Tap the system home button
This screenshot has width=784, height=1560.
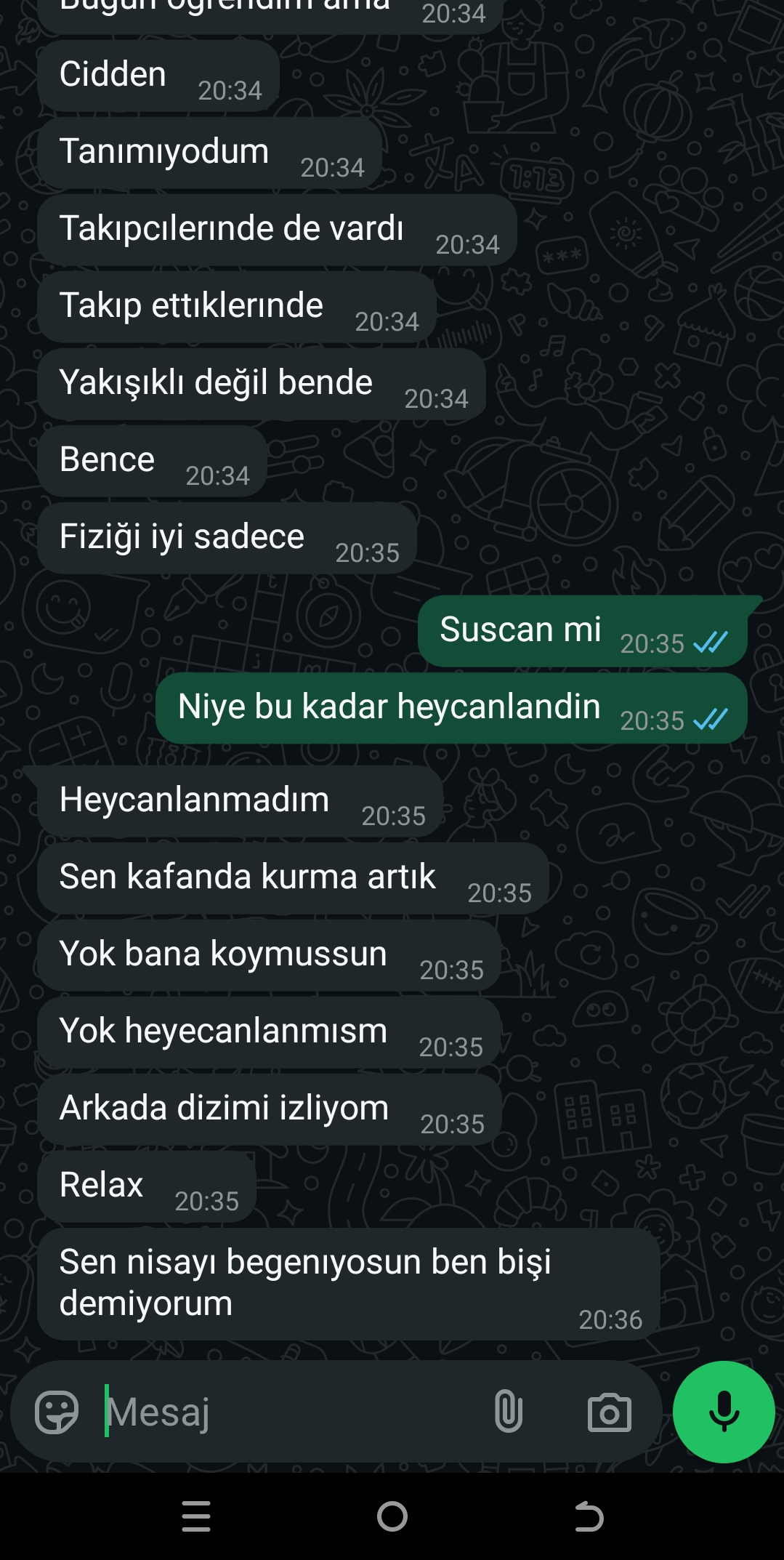(x=392, y=1516)
